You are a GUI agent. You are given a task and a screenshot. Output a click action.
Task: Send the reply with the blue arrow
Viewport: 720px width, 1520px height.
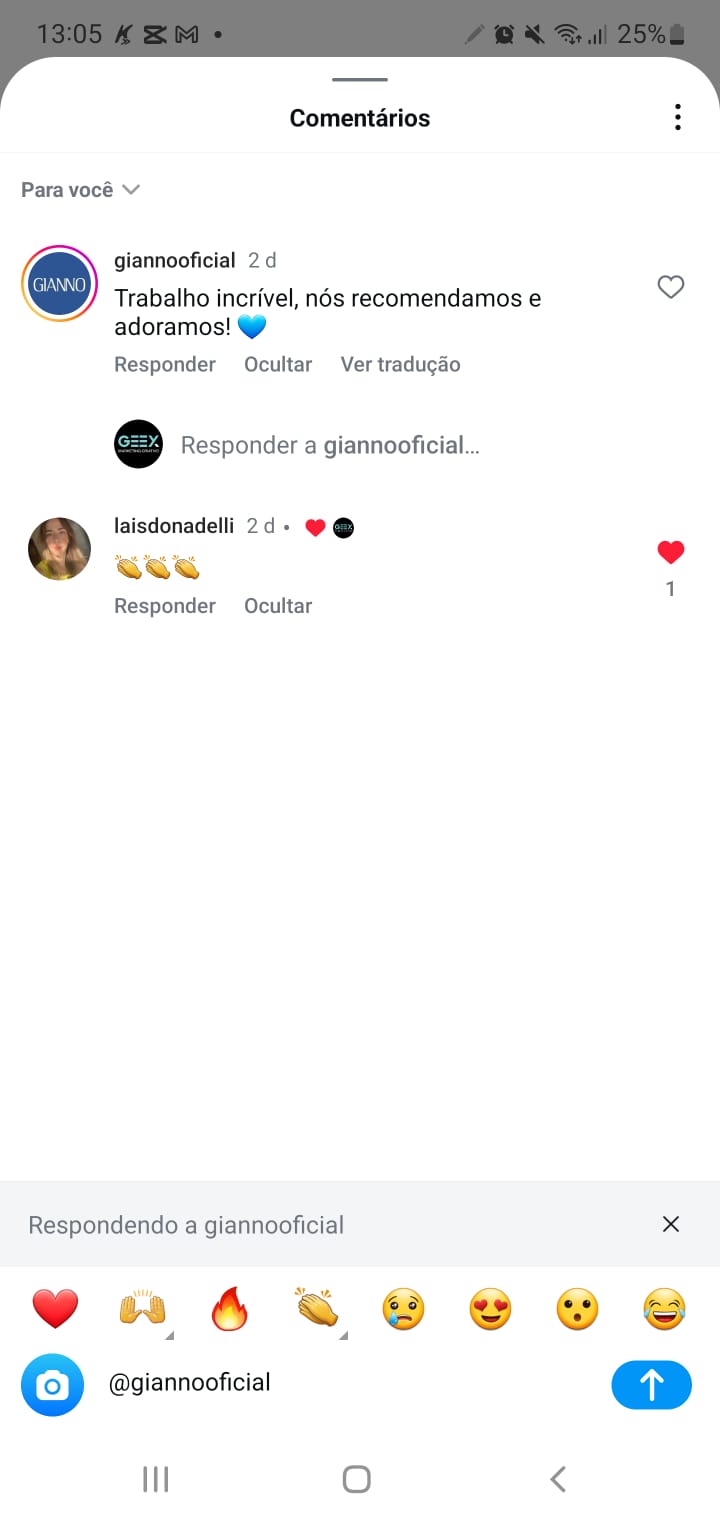coord(651,1385)
